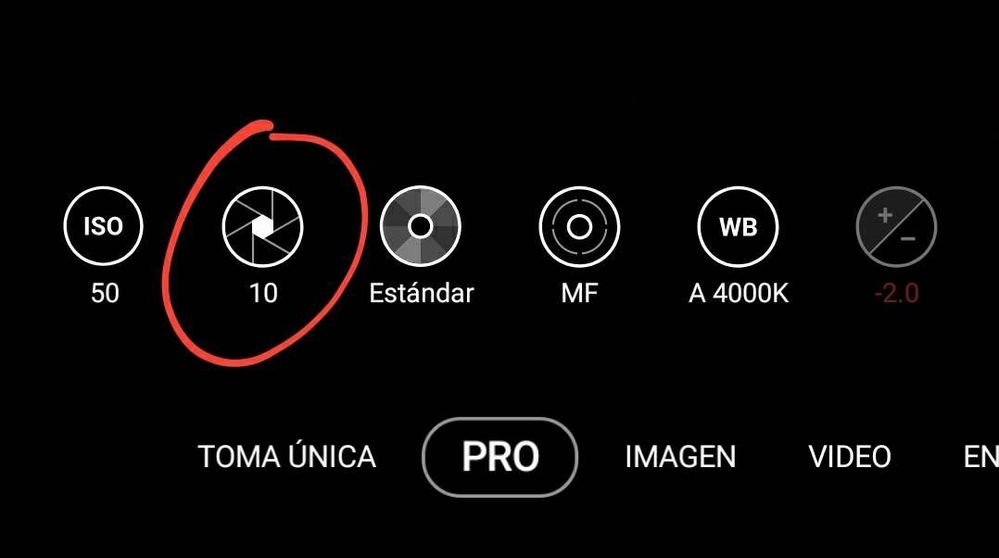This screenshot has height=558, width=999.
Task: Adjust the shutter speed setting
Action: pyautogui.click(x=262, y=227)
